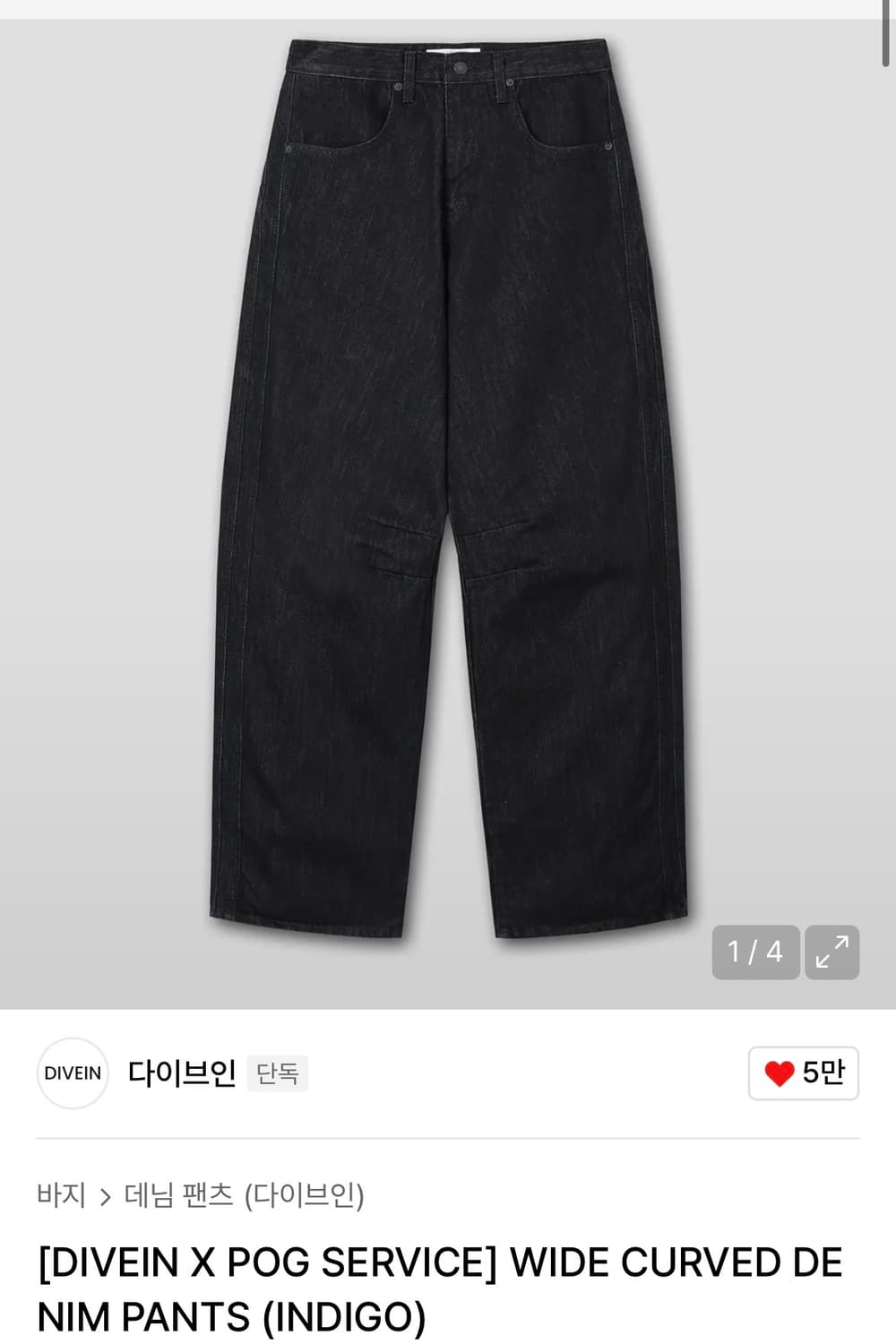896x1344 pixels.
Task: Click the denim pants product photo
Action: pos(448,493)
